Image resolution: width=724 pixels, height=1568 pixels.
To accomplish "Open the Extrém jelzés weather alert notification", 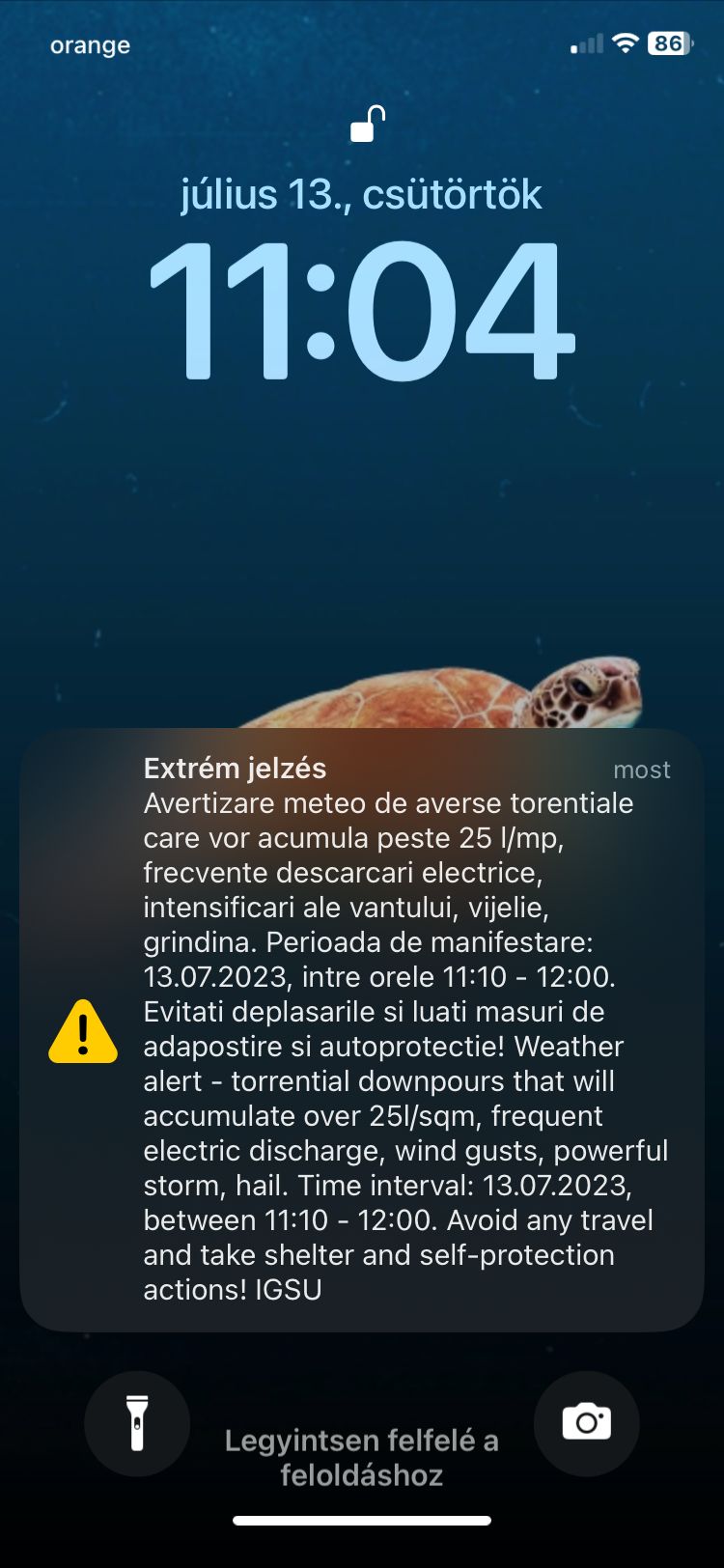I will (362, 1029).
